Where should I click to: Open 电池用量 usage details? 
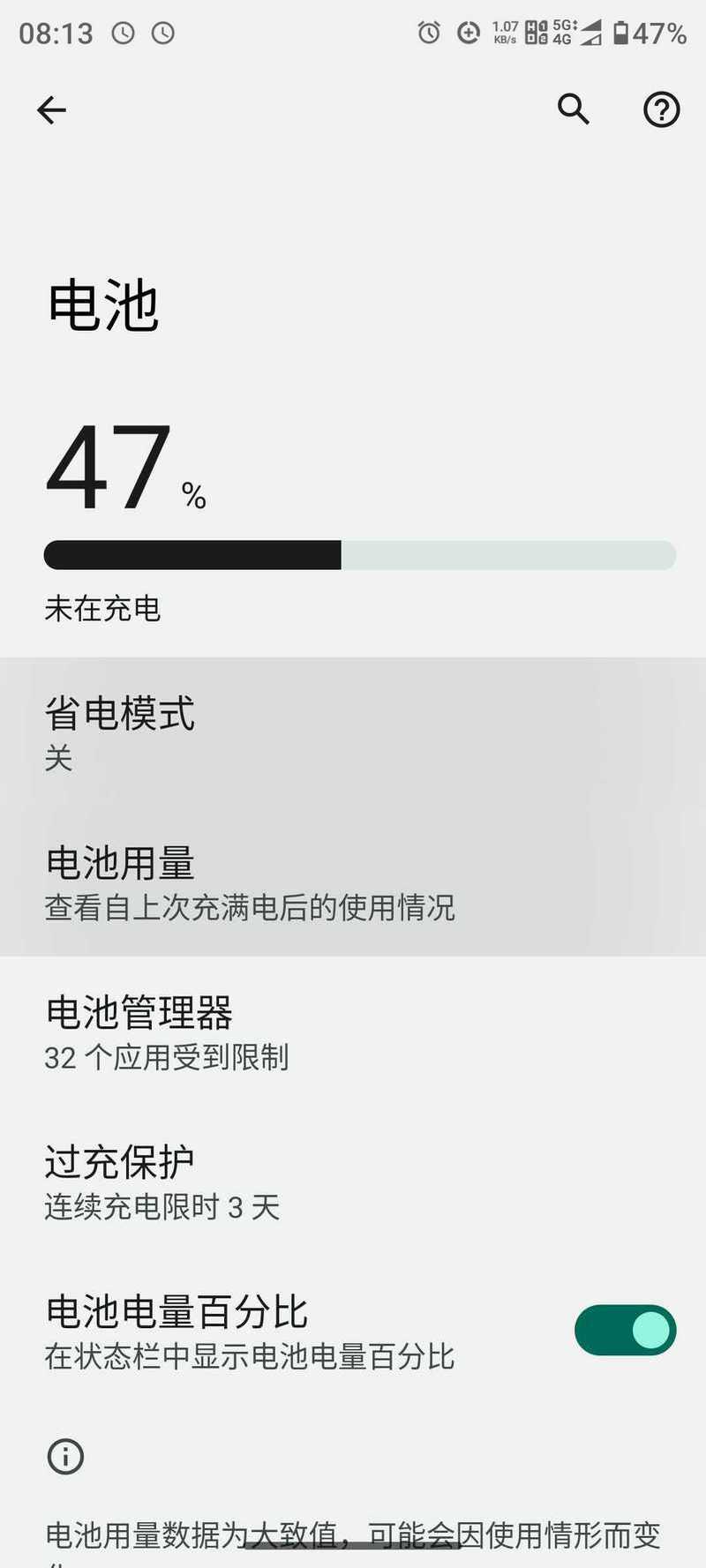click(x=353, y=882)
